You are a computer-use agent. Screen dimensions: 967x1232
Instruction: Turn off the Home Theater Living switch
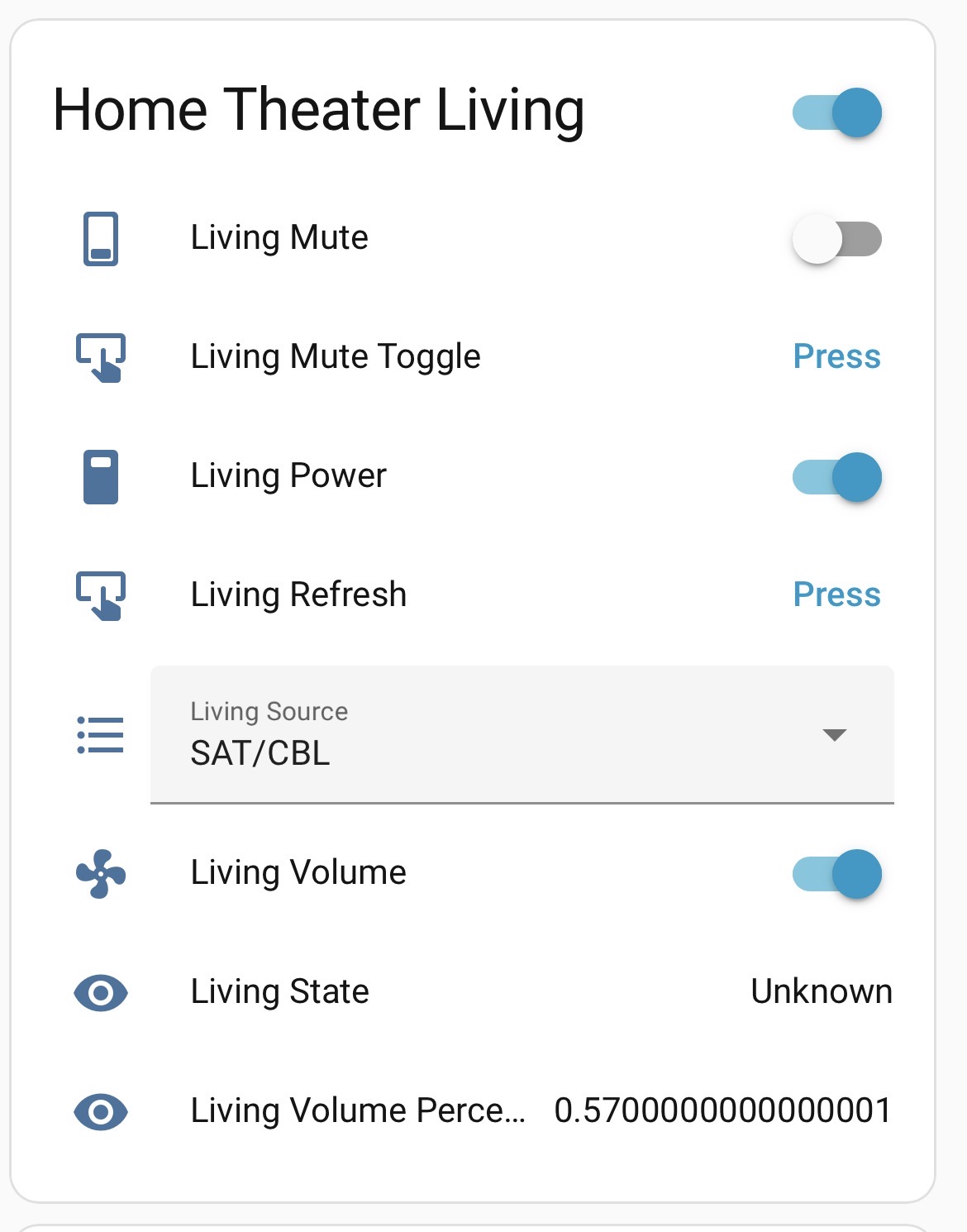(836, 112)
